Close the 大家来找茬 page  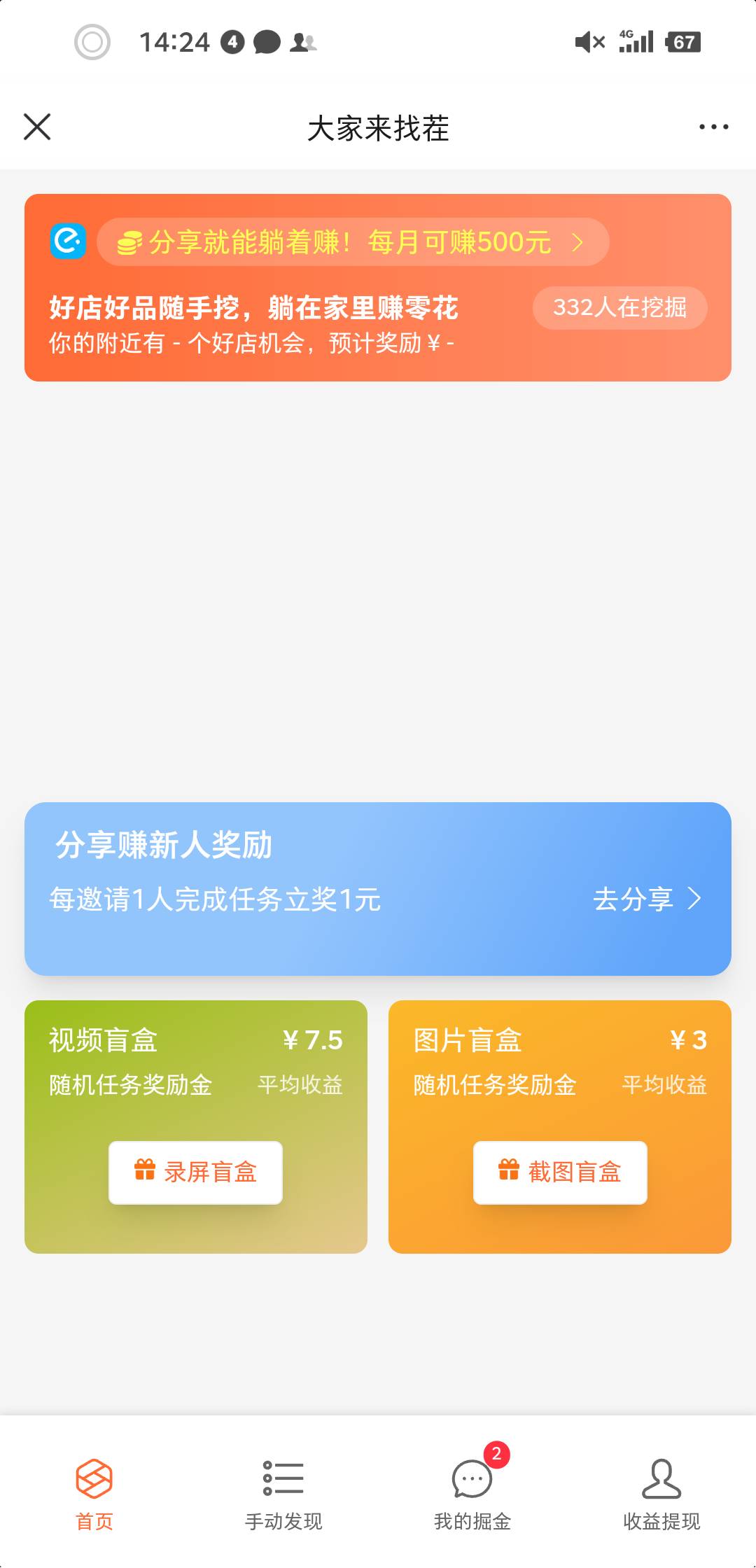pos(37,127)
